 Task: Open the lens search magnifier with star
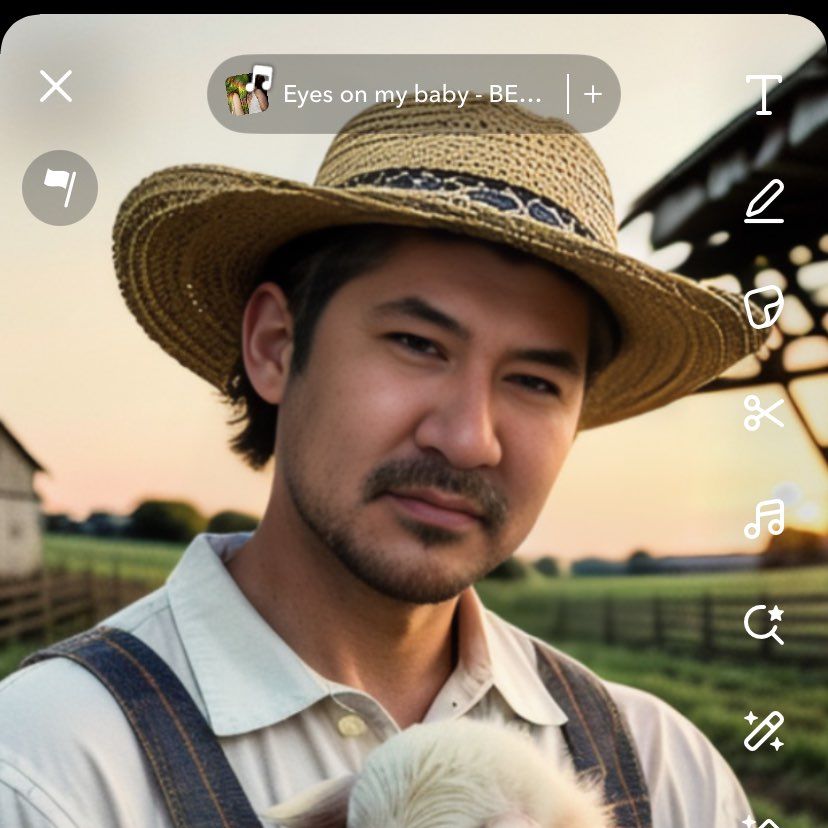coord(764,624)
